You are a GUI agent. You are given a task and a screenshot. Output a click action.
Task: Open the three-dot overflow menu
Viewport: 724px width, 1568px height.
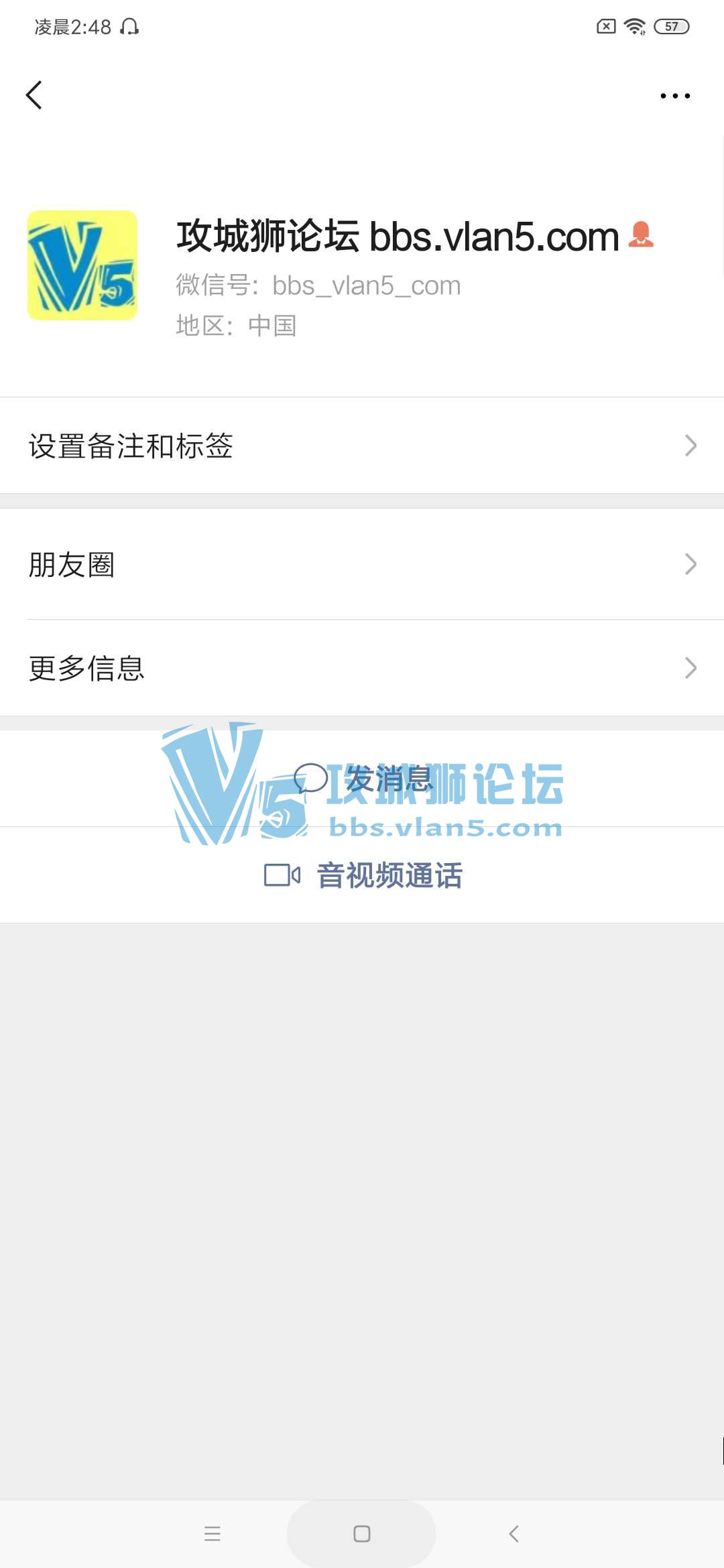(674, 96)
